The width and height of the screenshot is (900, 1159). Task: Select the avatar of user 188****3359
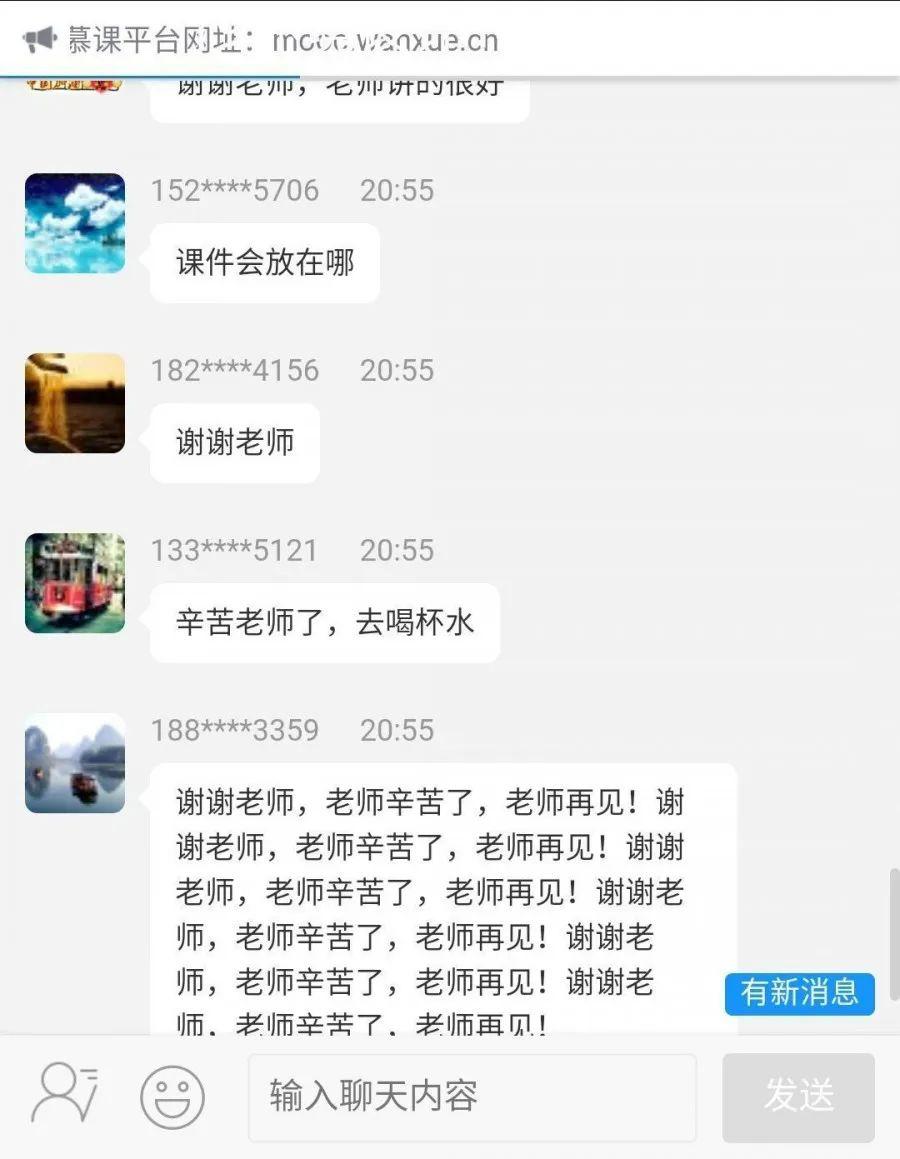[75, 763]
